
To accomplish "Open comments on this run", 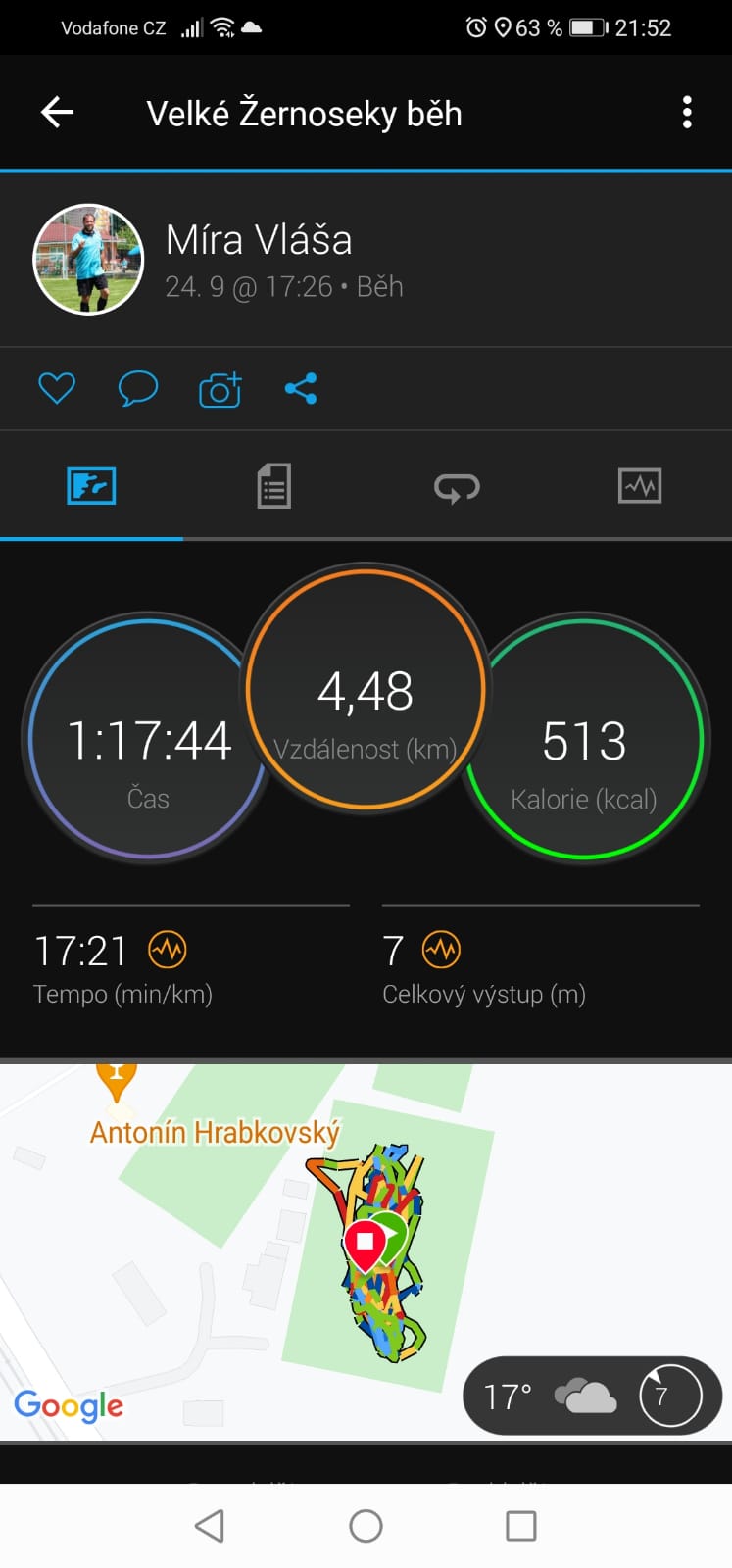I will point(138,388).
